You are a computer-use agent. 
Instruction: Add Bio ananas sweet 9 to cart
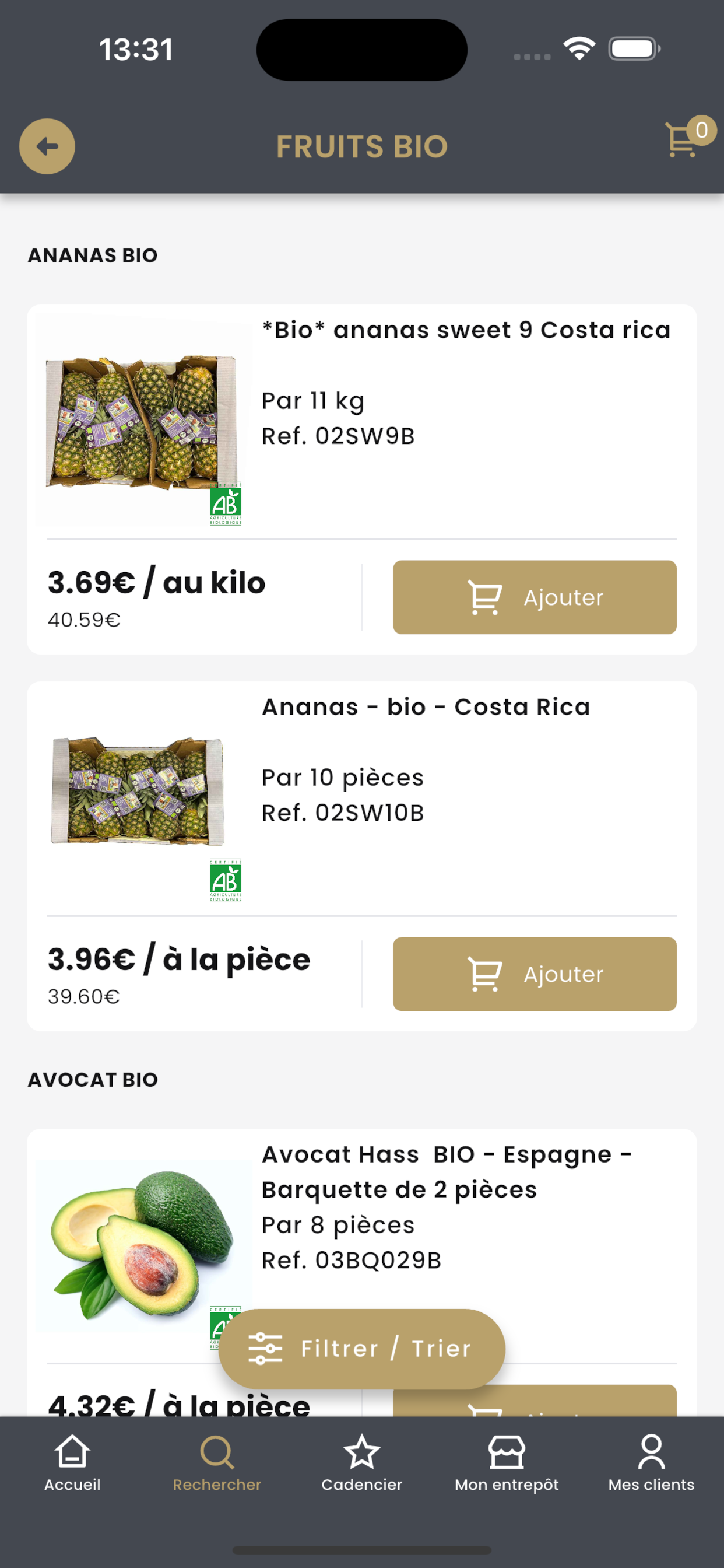click(534, 597)
